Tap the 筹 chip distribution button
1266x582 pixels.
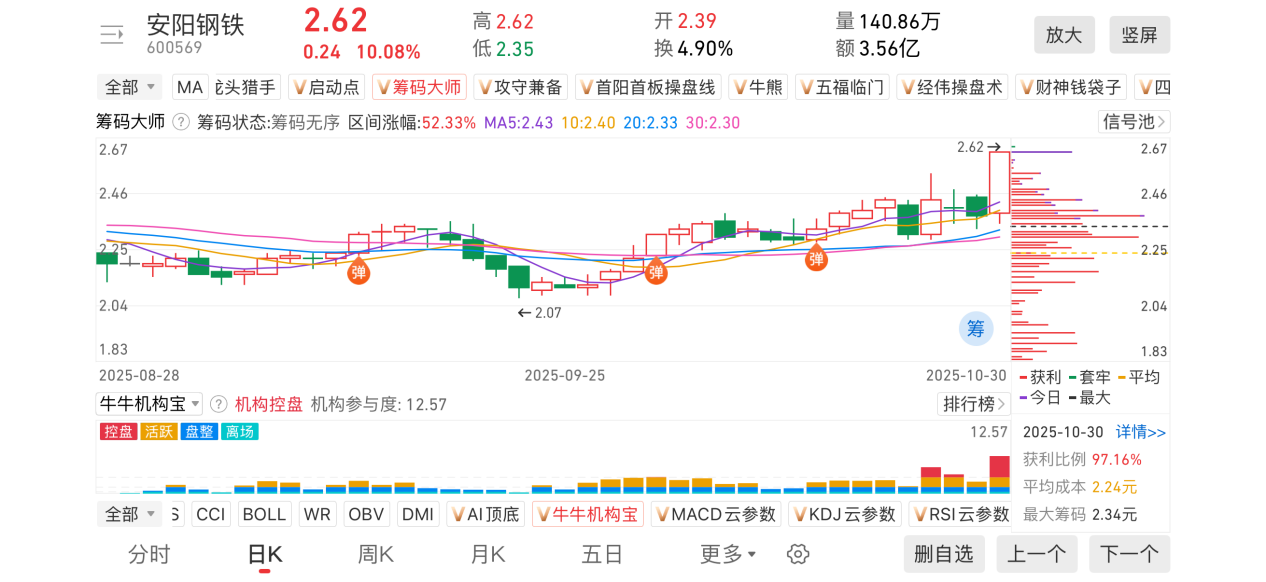[975, 328]
